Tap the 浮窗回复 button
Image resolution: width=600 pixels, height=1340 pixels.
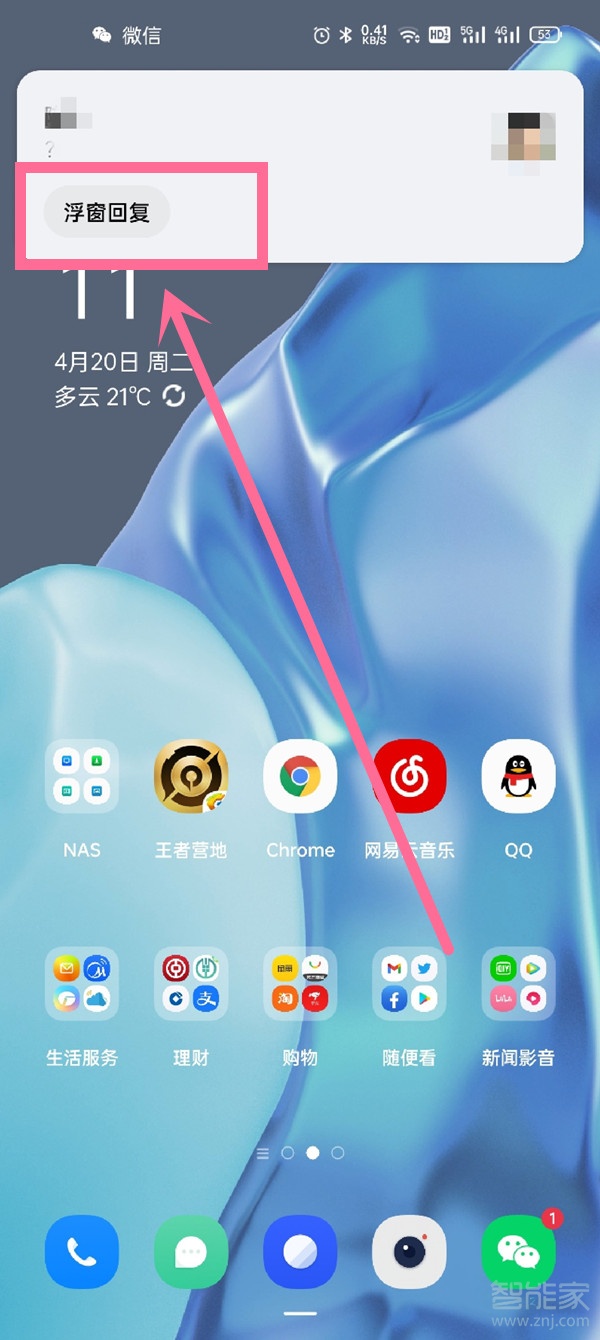[107, 212]
